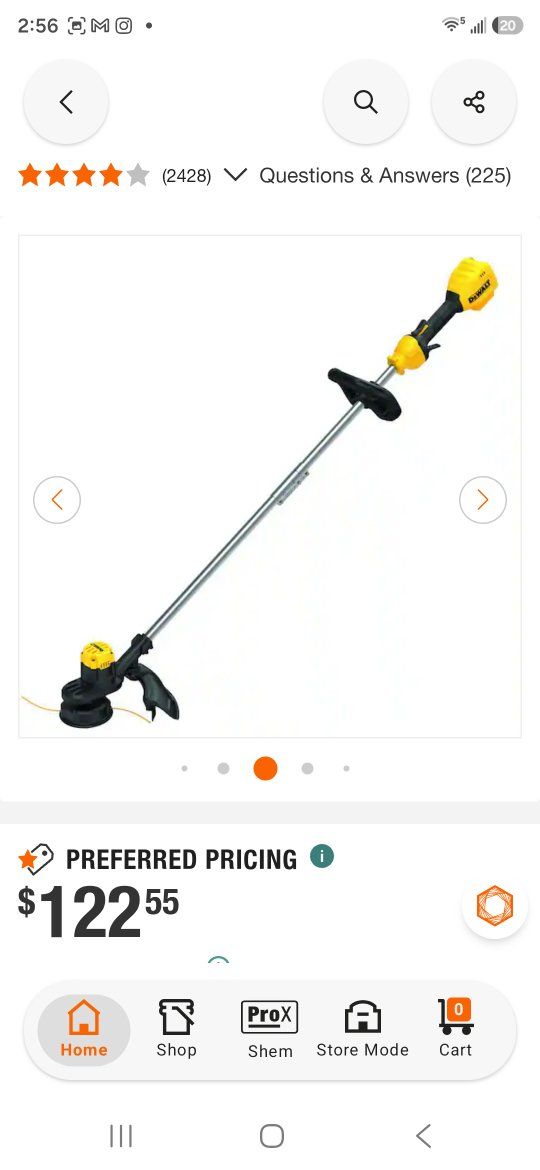540x1170 pixels.
Task: Switch to Store Mode
Action: [x=362, y=1030]
